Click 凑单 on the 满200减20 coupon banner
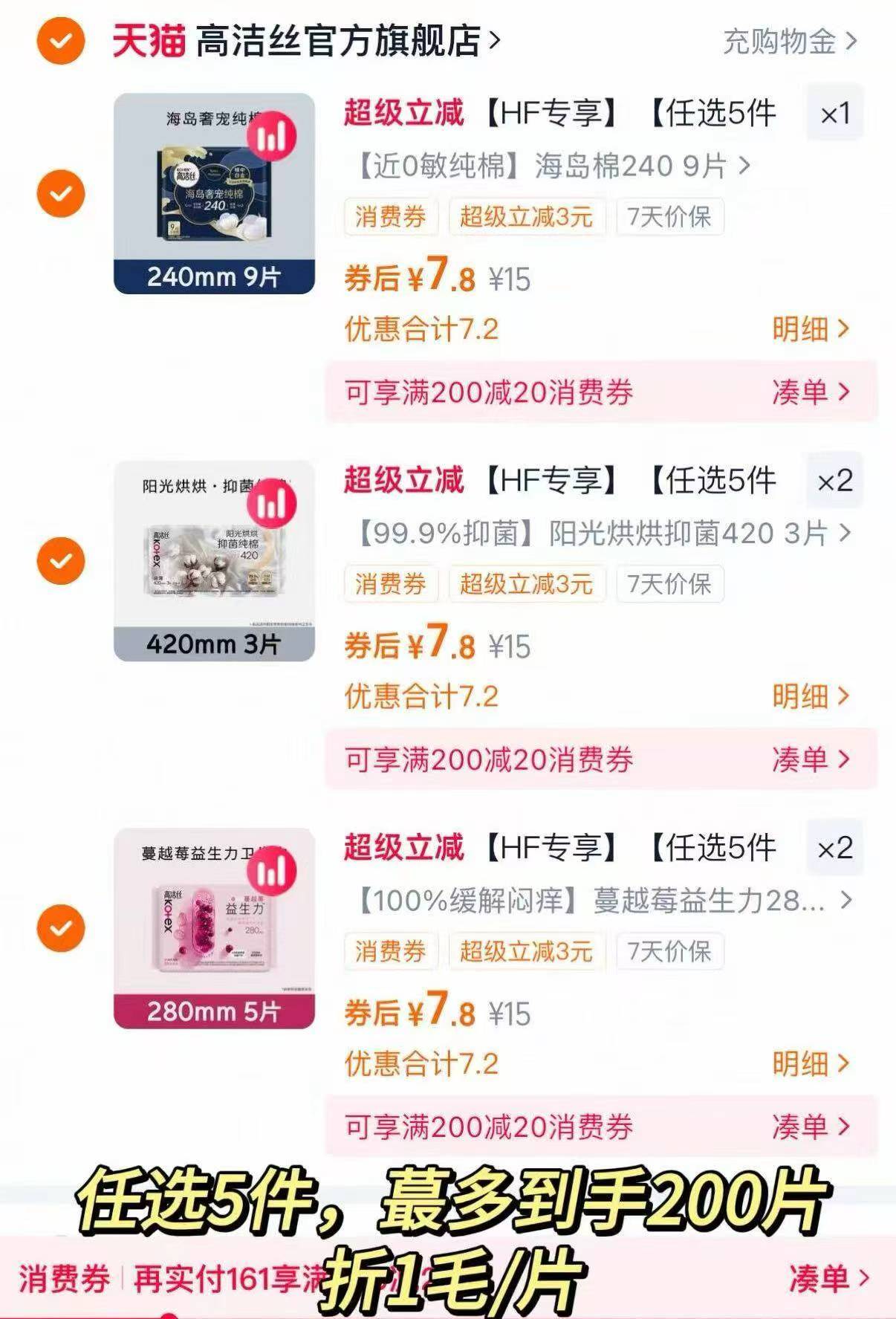Image resolution: width=896 pixels, height=1319 pixels. click(803, 394)
